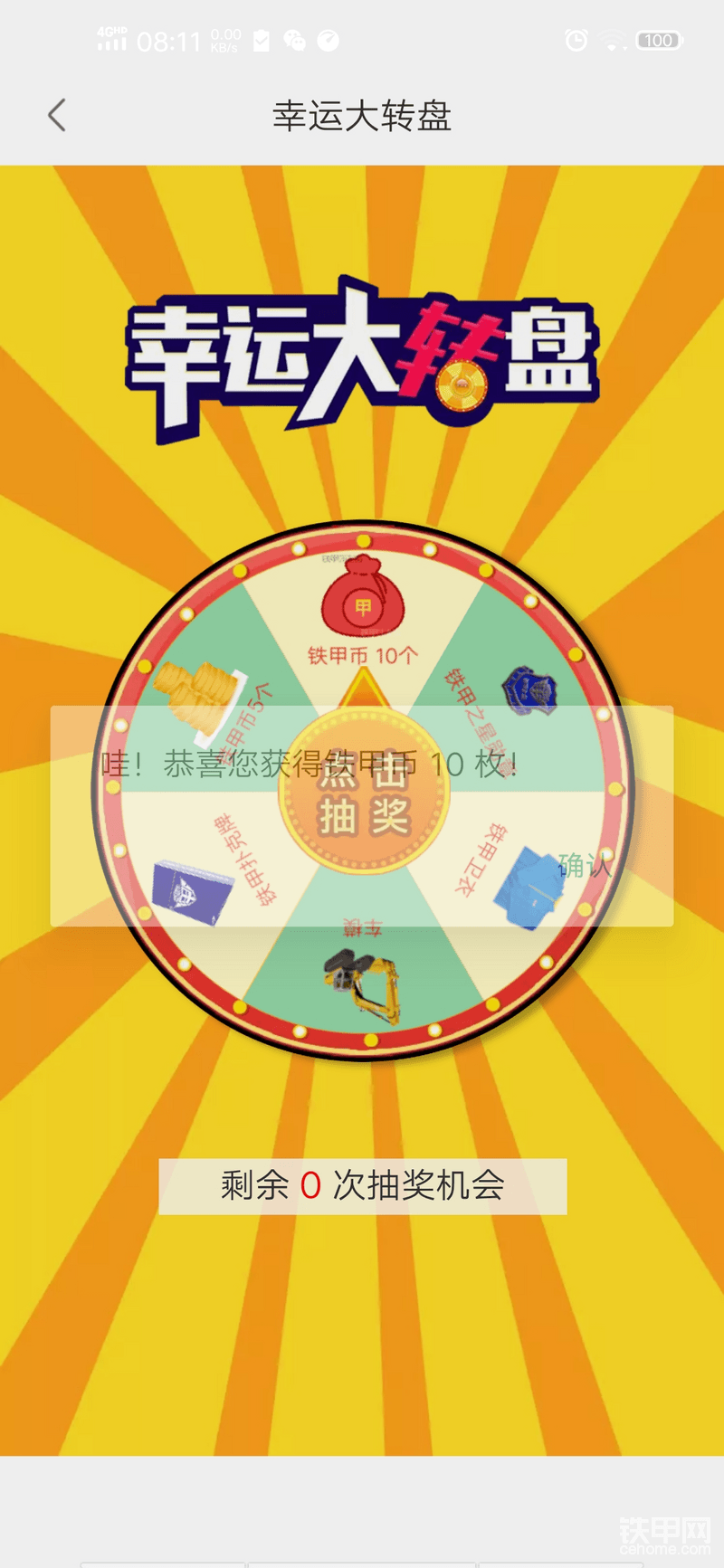Tap the 点击抽奖 spin button
The image size is (724, 1568).
pyautogui.click(x=364, y=794)
